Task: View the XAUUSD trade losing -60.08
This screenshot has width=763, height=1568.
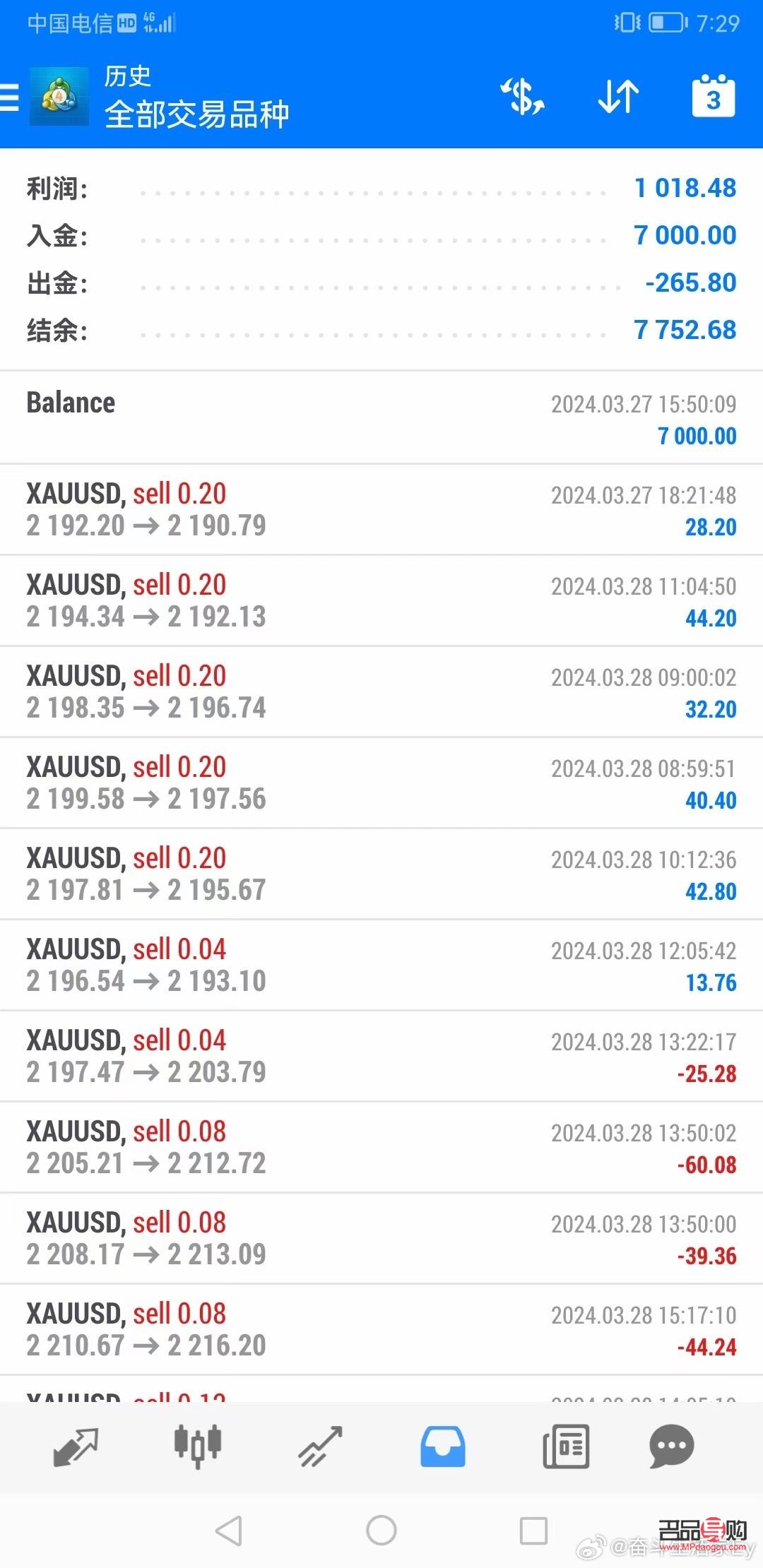Action: click(x=381, y=1148)
